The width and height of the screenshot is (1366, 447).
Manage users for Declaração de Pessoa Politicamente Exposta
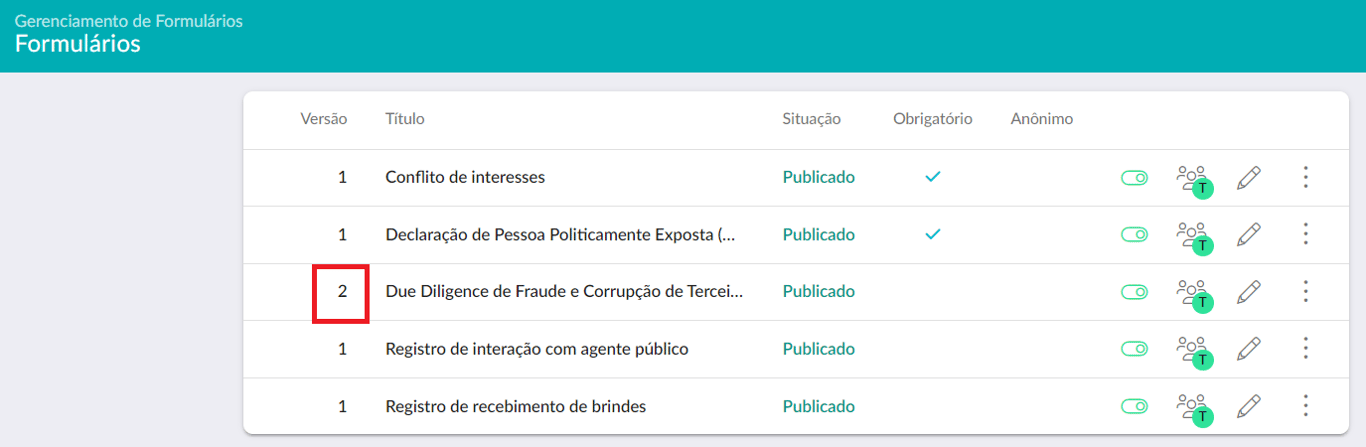click(1192, 236)
